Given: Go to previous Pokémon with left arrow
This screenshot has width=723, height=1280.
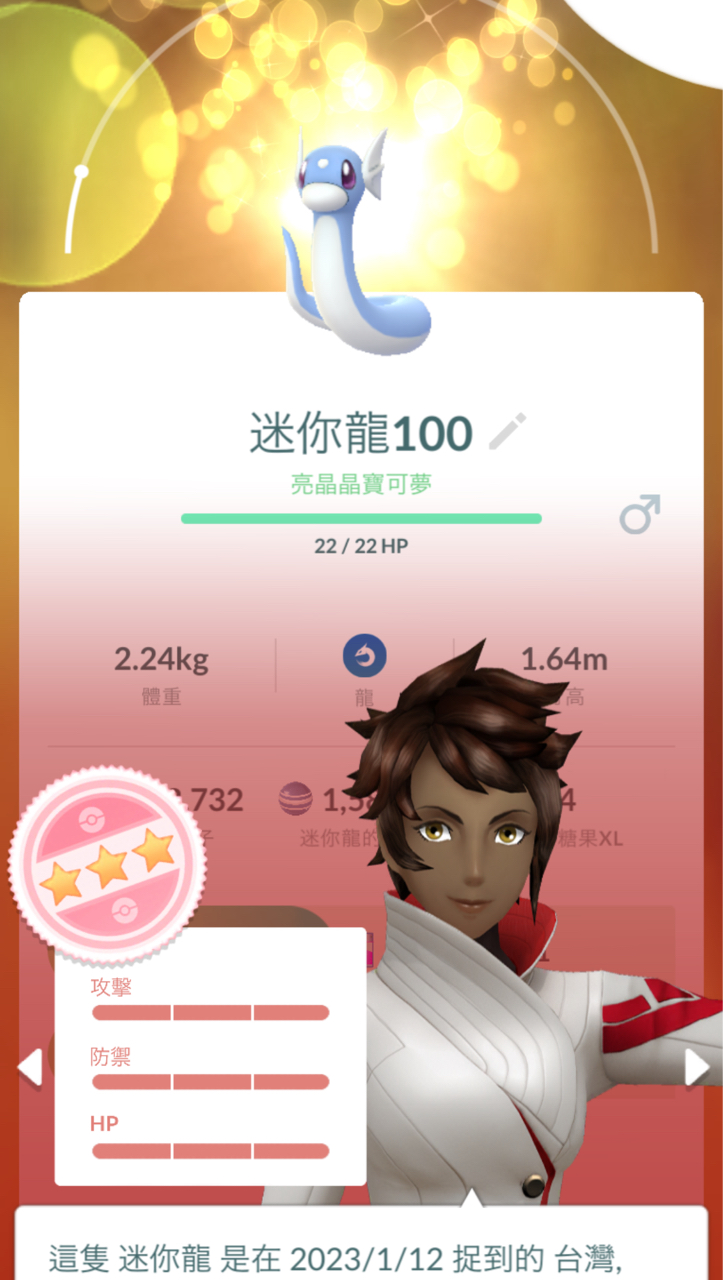Looking at the screenshot, I should (30, 1067).
